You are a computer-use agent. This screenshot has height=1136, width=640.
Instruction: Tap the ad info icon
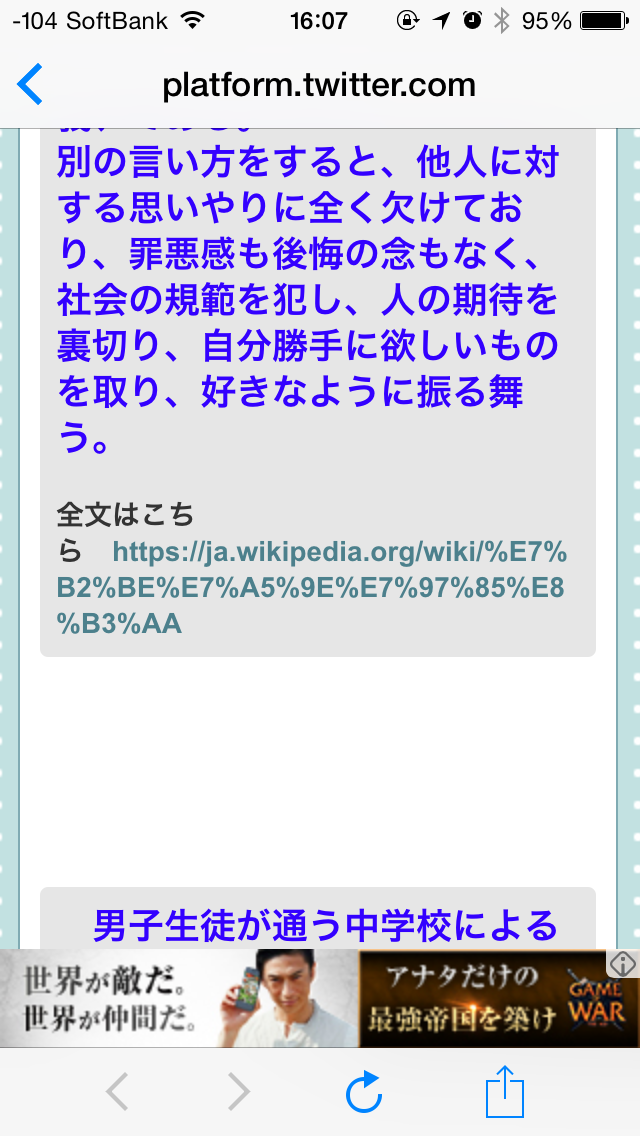point(622,963)
